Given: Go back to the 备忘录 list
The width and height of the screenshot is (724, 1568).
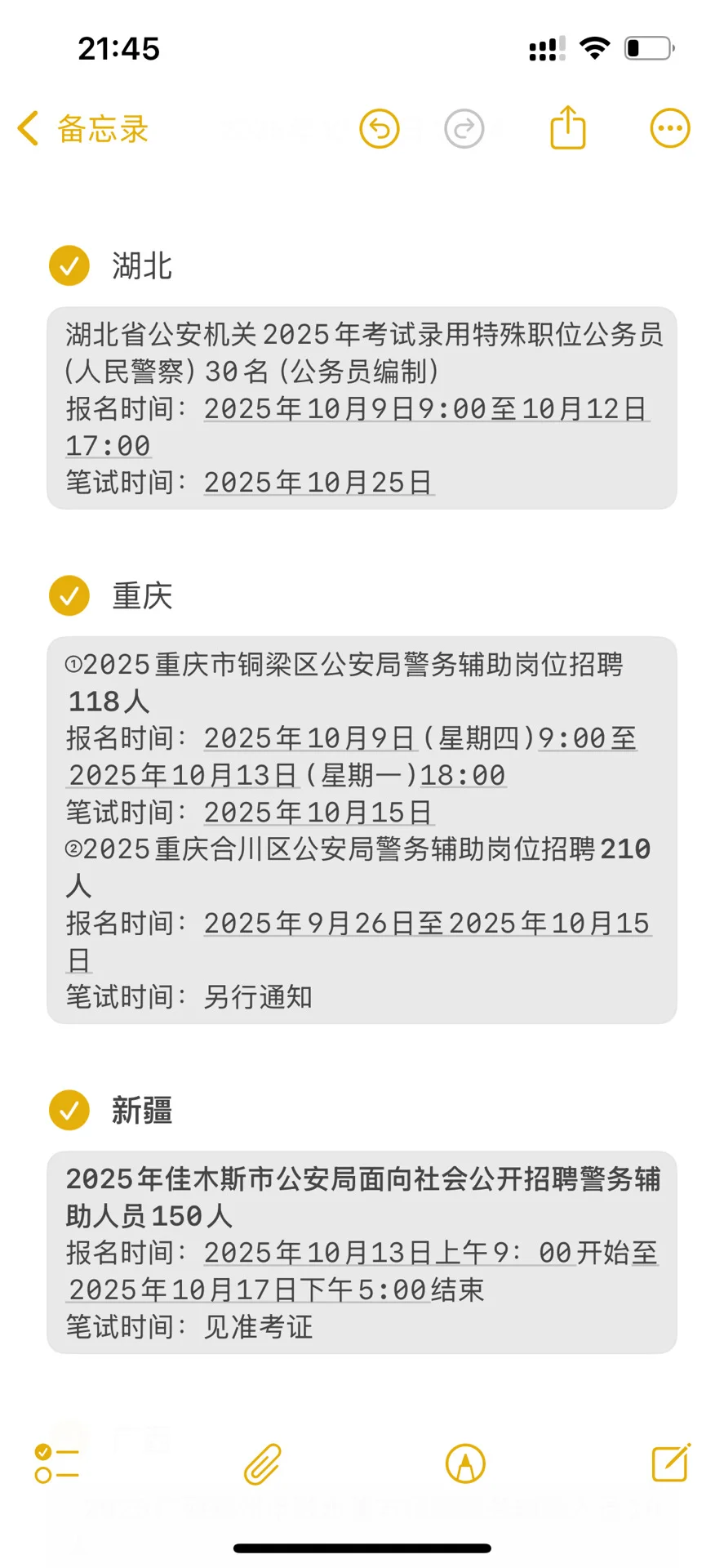Looking at the screenshot, I should (x=82, y=129).
